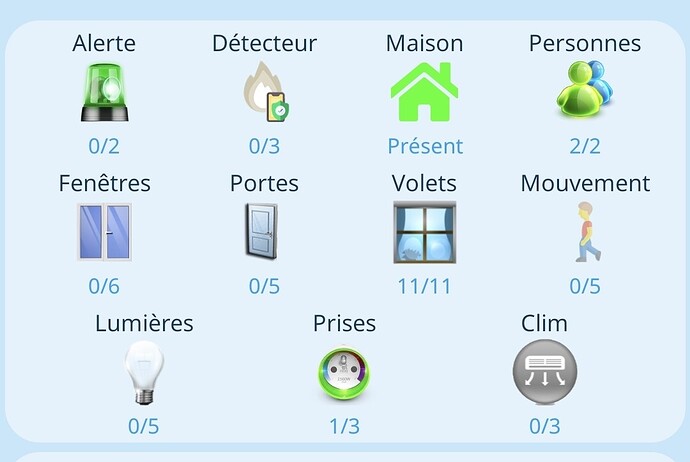
Task: Open the Personnes presence tile
Action: [584, 92]
